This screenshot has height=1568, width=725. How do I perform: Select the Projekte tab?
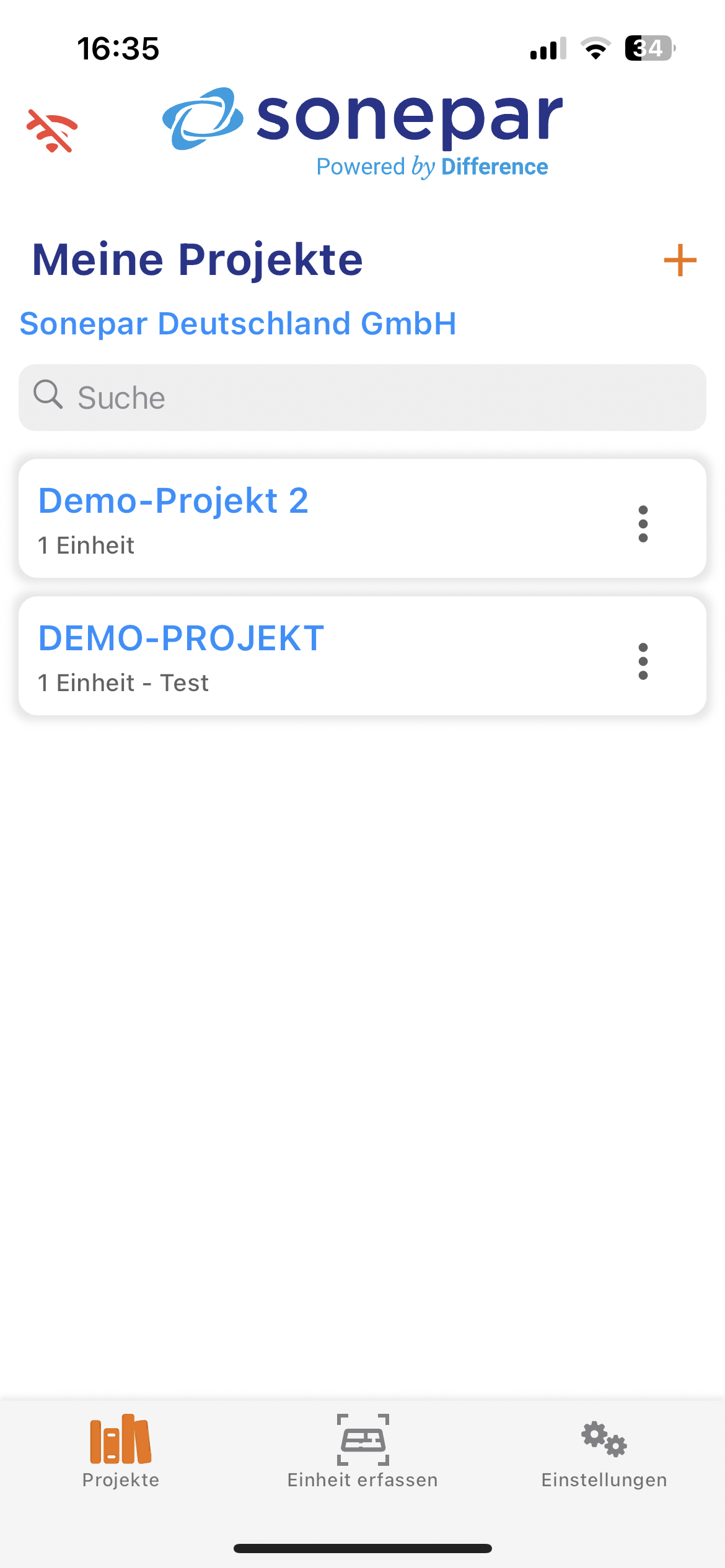(x=121, y=1451)
